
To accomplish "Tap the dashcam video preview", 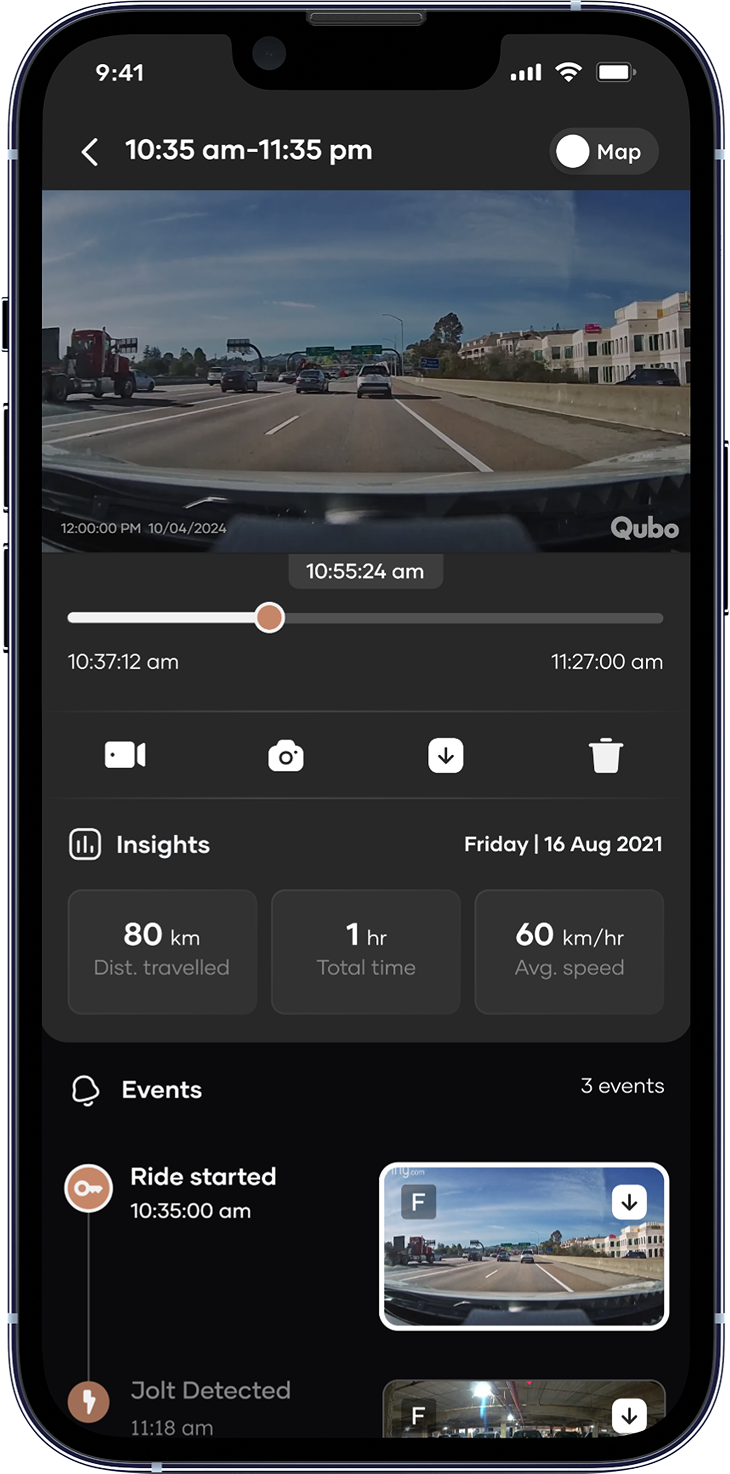I will tap(366, 370).
